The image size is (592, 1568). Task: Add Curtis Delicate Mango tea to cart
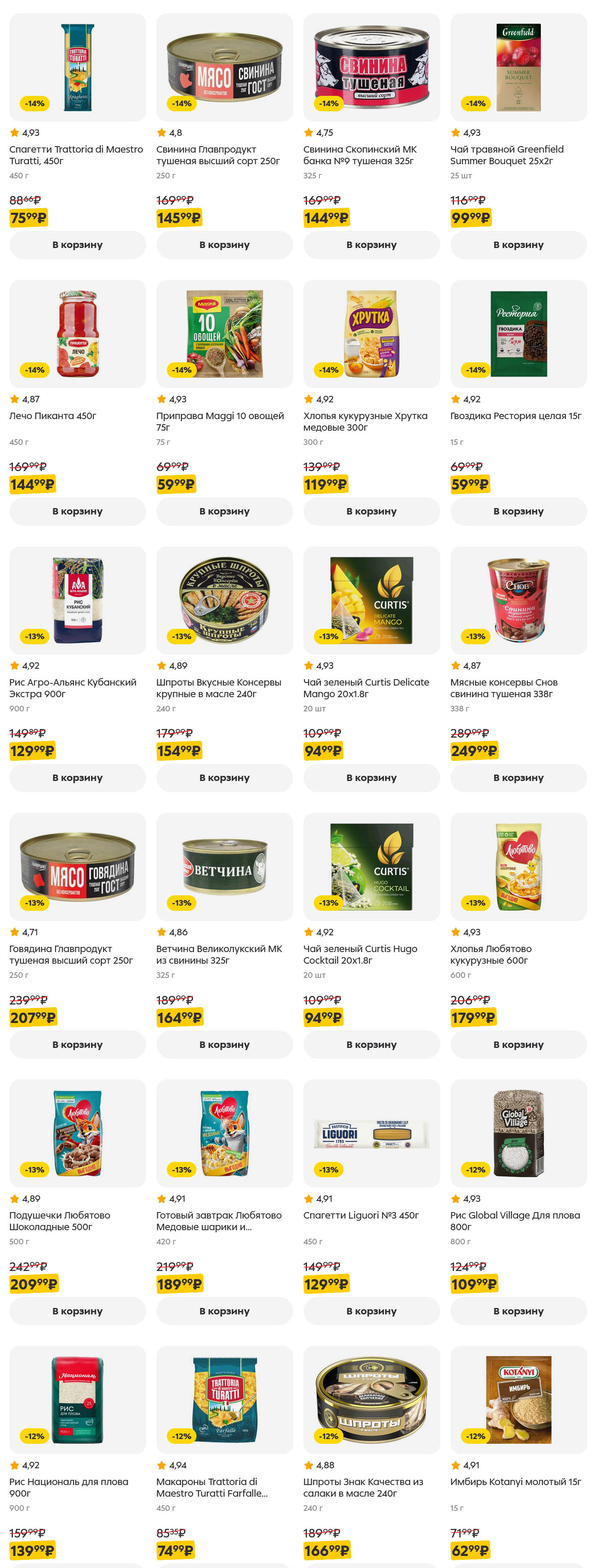(371, 777)
